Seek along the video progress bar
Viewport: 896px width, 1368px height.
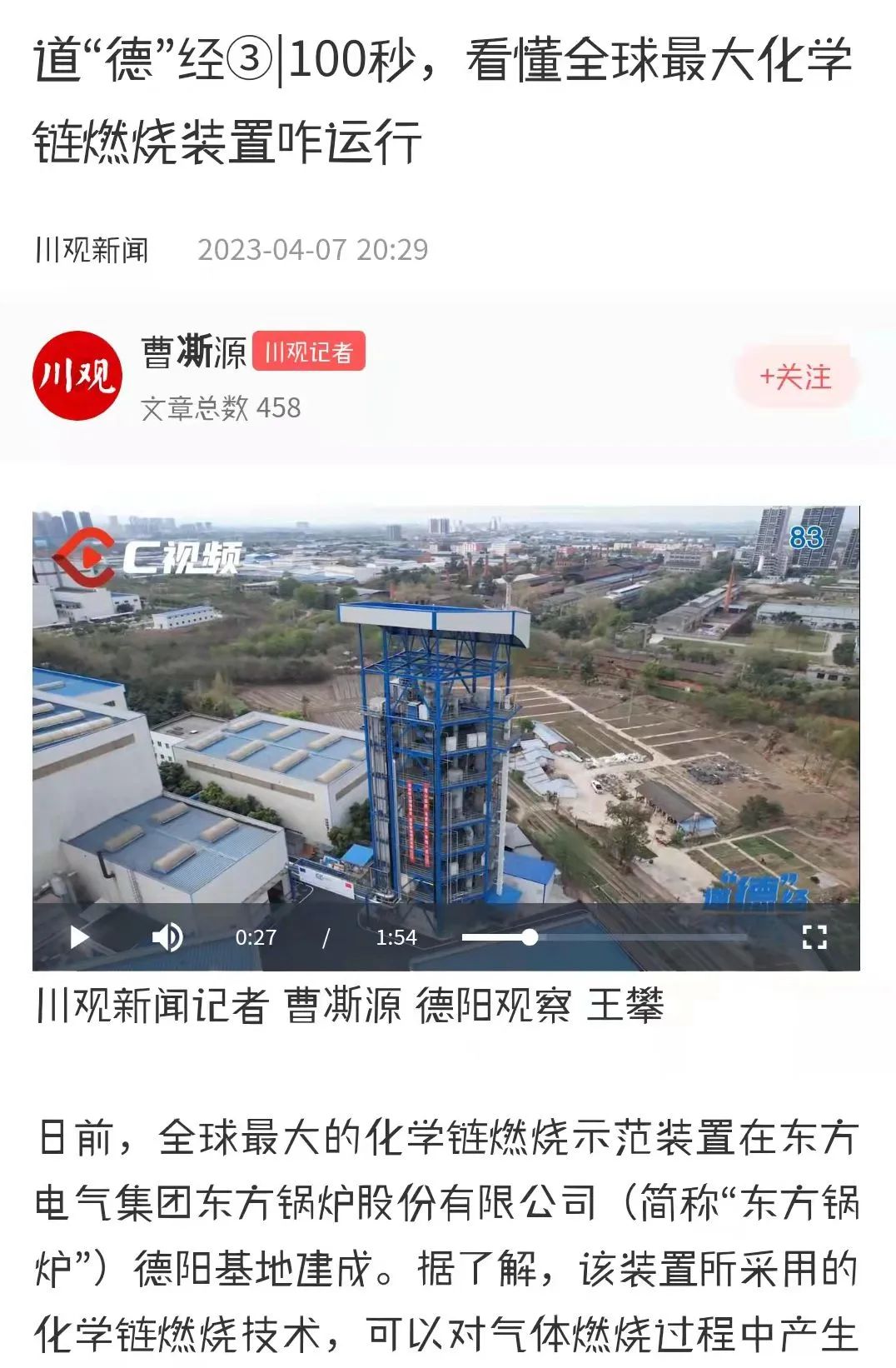tap(603, 938)
